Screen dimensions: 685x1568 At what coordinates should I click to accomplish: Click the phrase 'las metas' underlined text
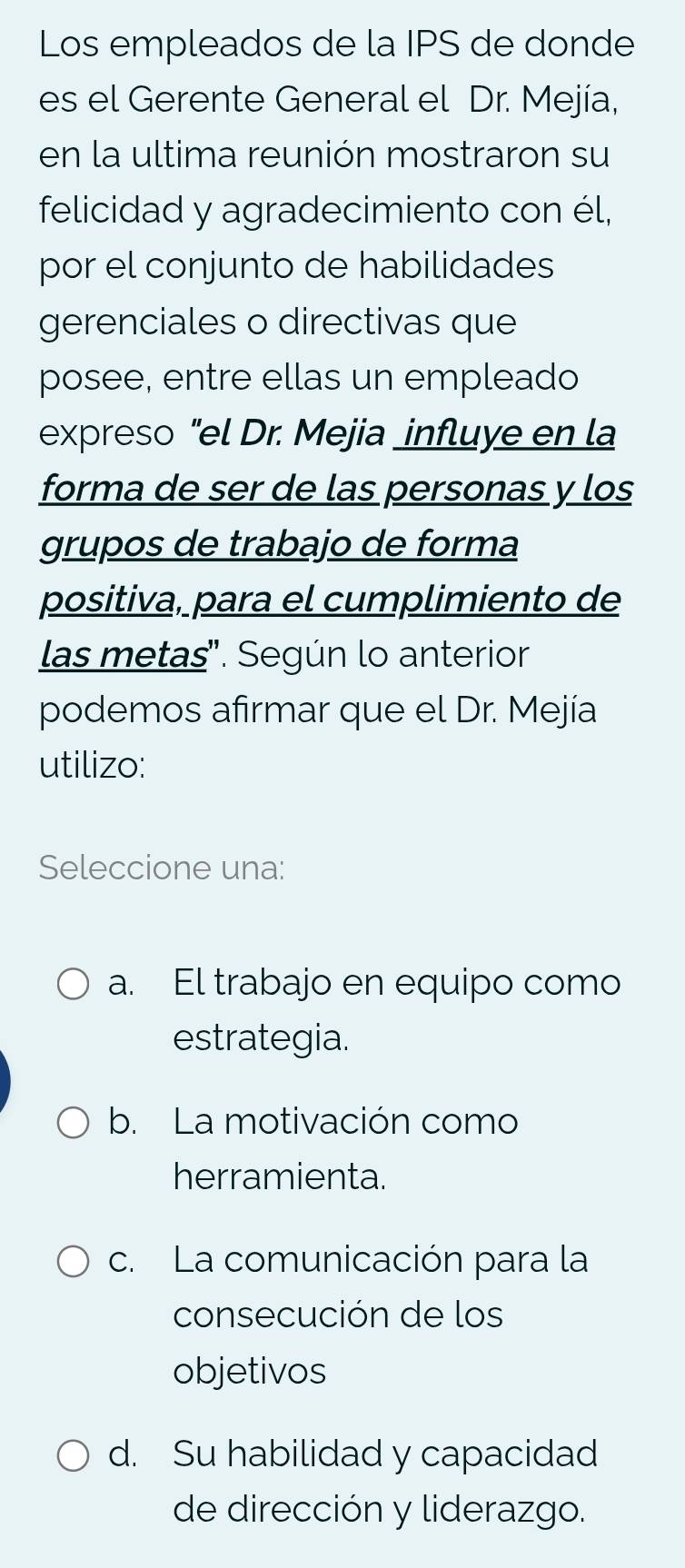click(x=123, y=655)
